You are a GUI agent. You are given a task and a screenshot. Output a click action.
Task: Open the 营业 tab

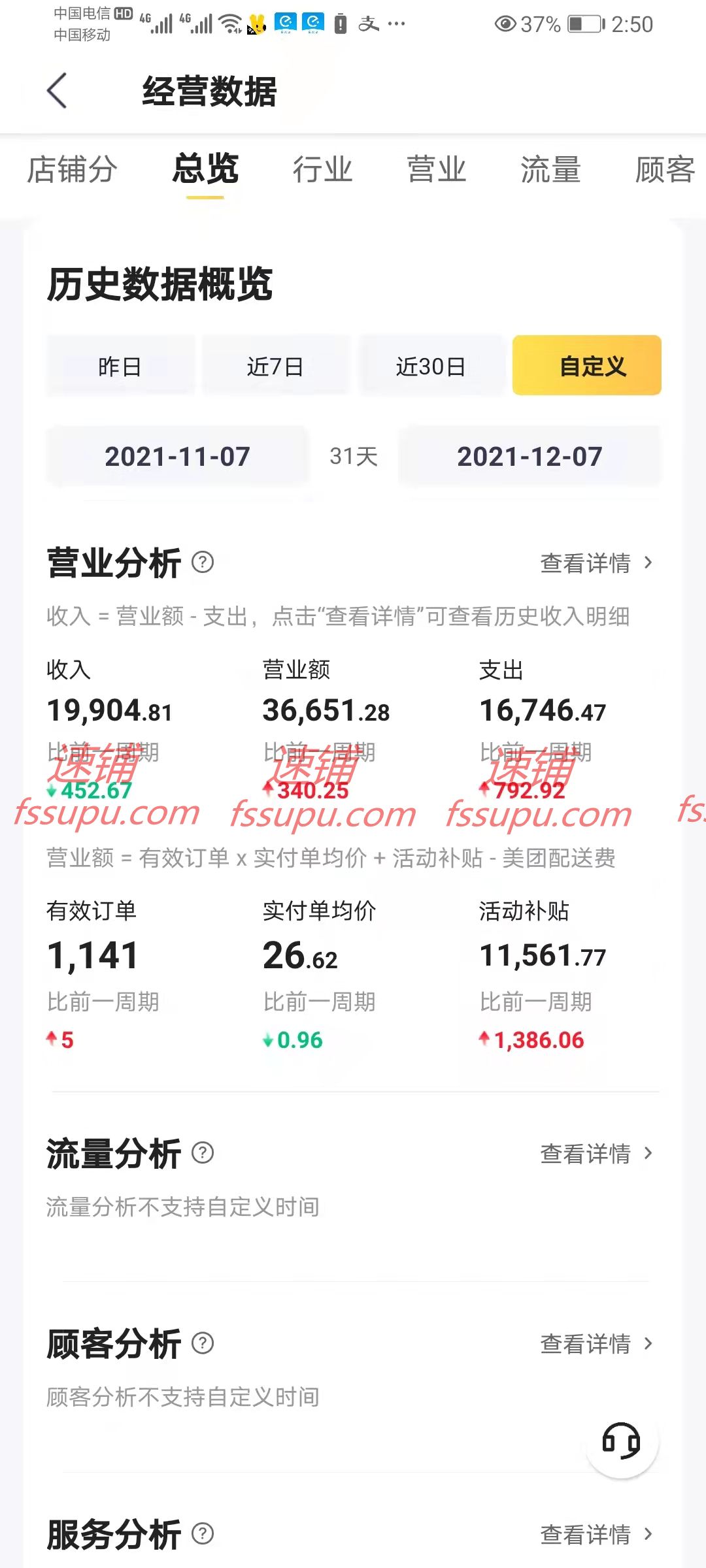coord(436,170)
